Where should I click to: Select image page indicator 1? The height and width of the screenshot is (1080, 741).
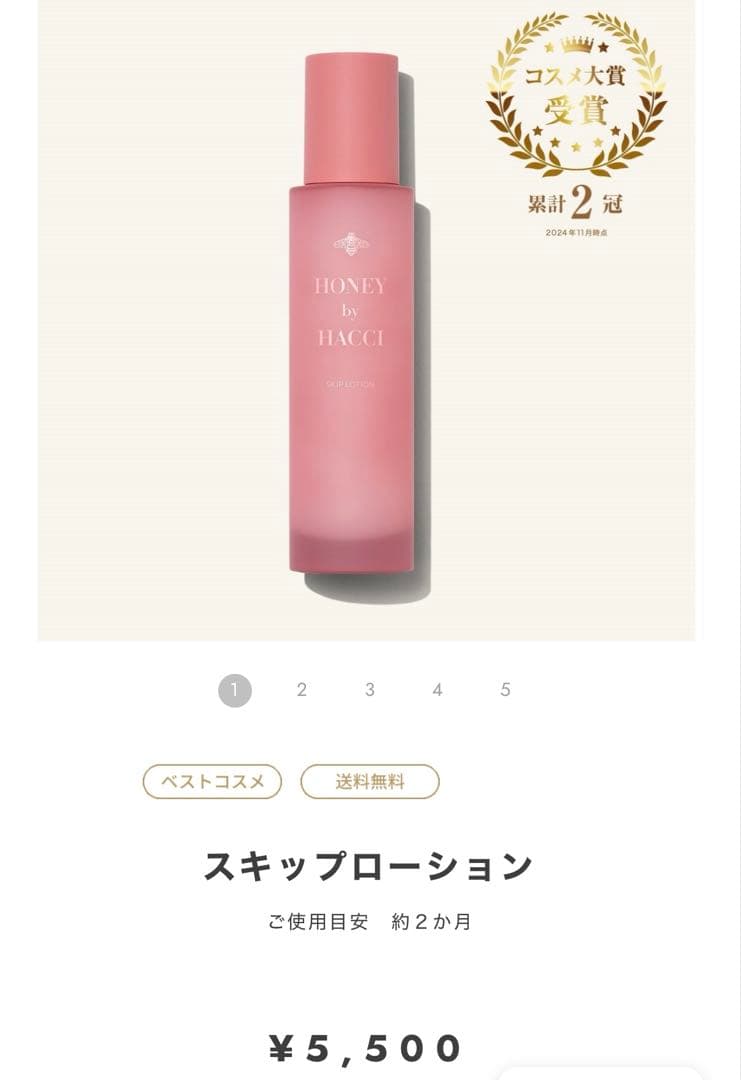point(235,690)
